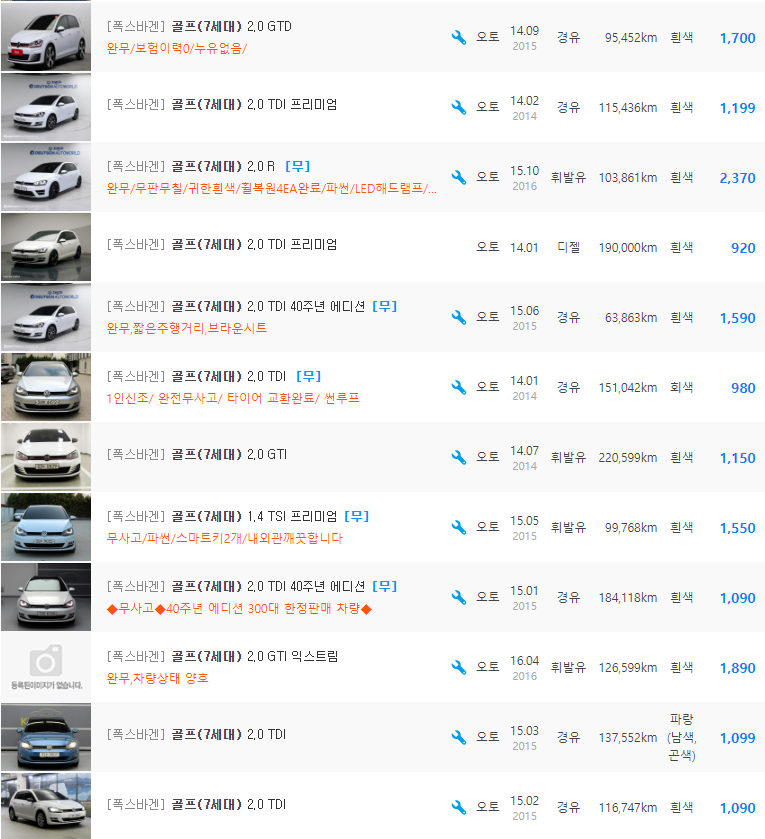Open the wrench icon beside 2.0 TDI 프리미엄
Screen dimensions: 765x839
(459, 106)
